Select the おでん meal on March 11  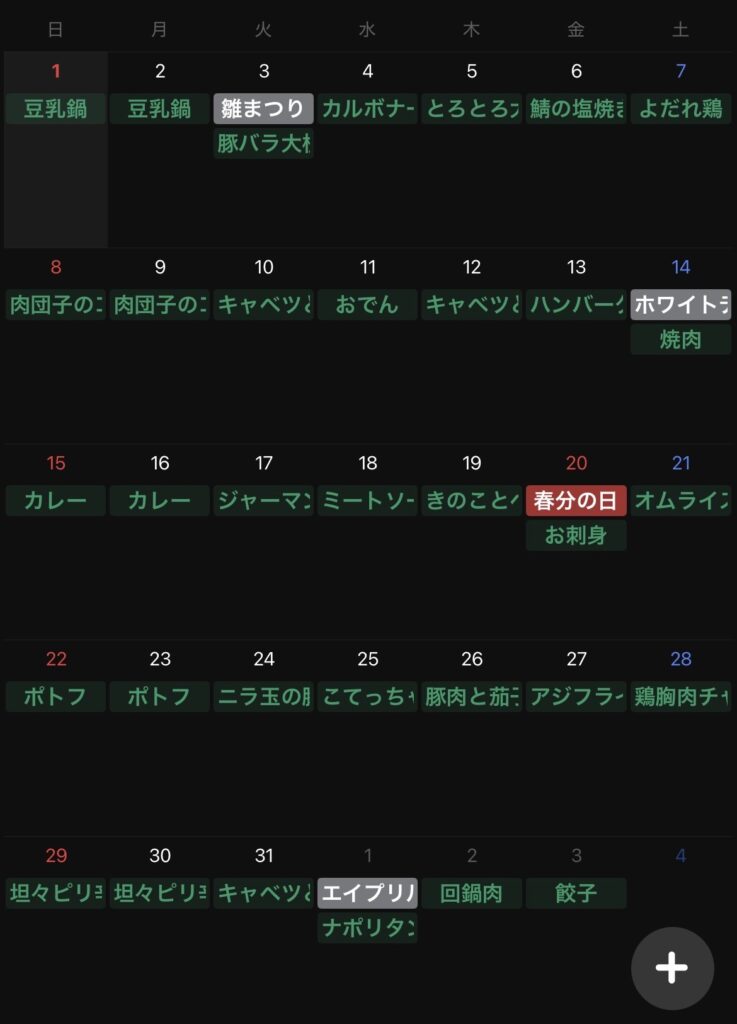367,305
